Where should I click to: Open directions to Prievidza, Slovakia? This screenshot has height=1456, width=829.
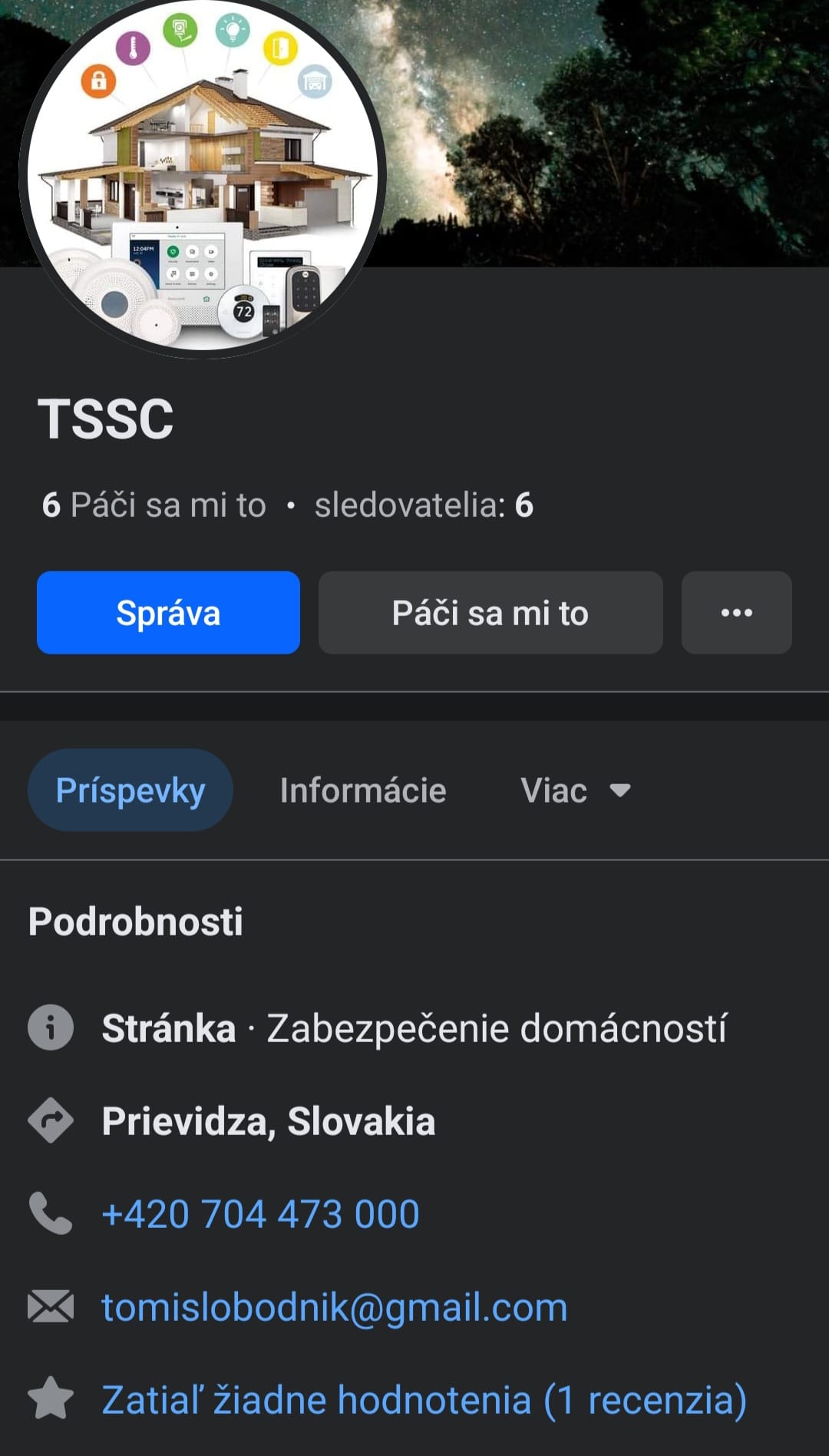coord(269,1121)
